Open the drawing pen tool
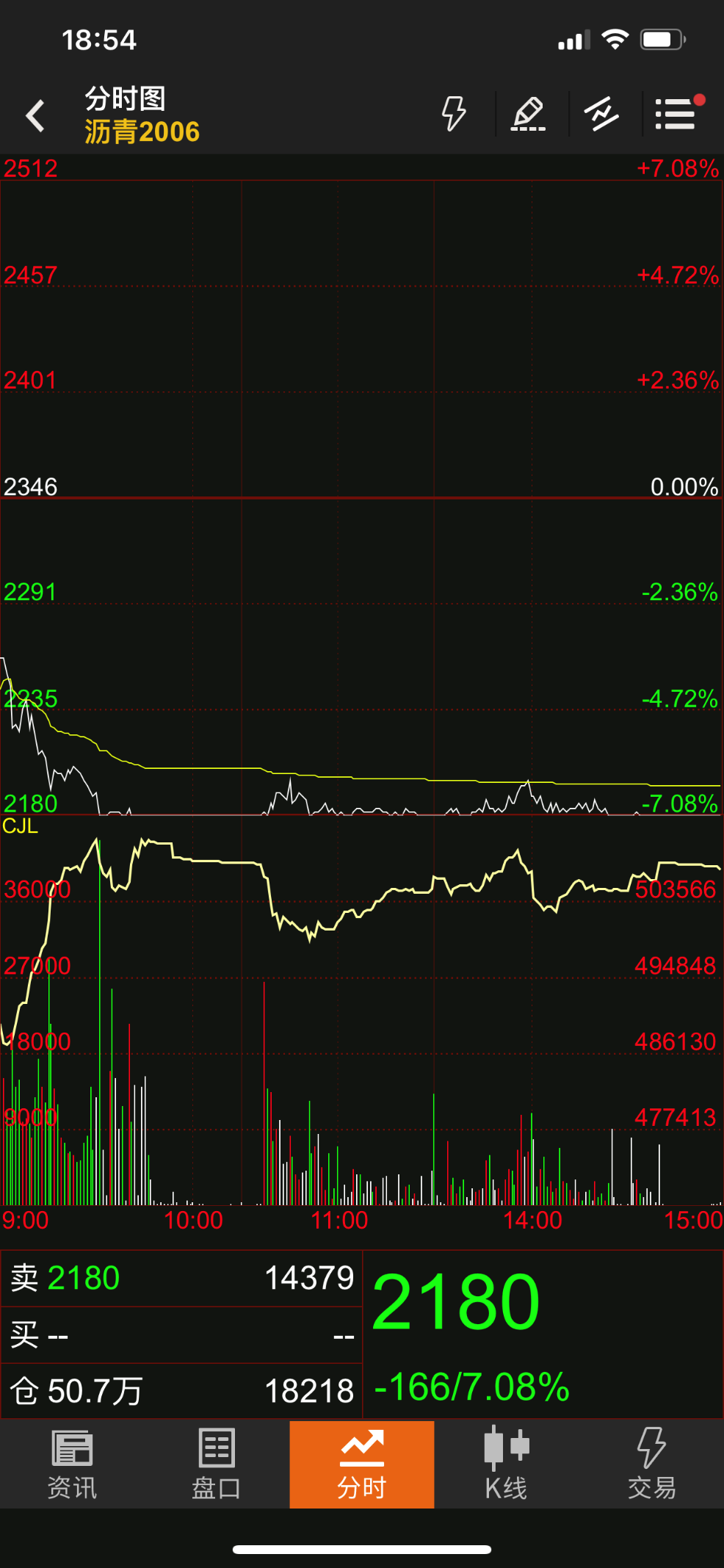This screenshot has width=724, height=1568. [x=529, y=115]
